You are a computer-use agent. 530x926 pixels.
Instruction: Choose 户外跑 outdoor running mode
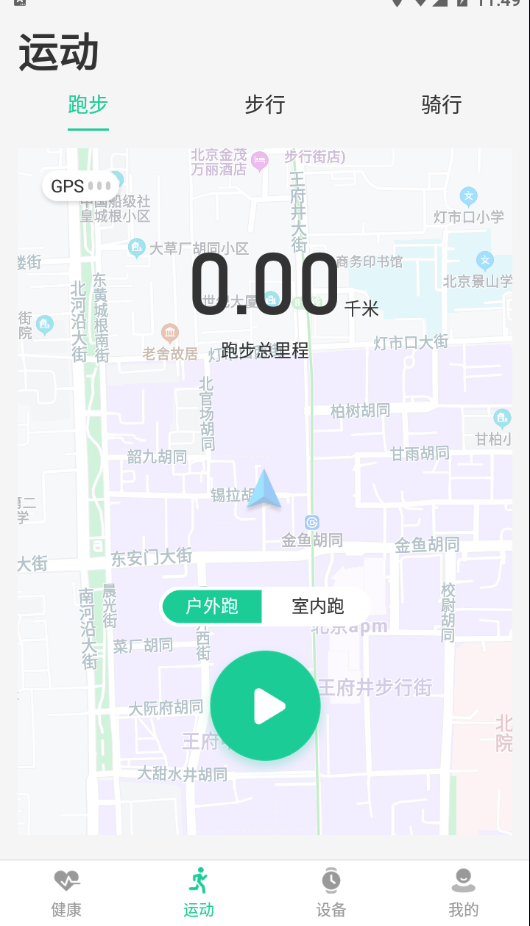[x=212, y=606]
